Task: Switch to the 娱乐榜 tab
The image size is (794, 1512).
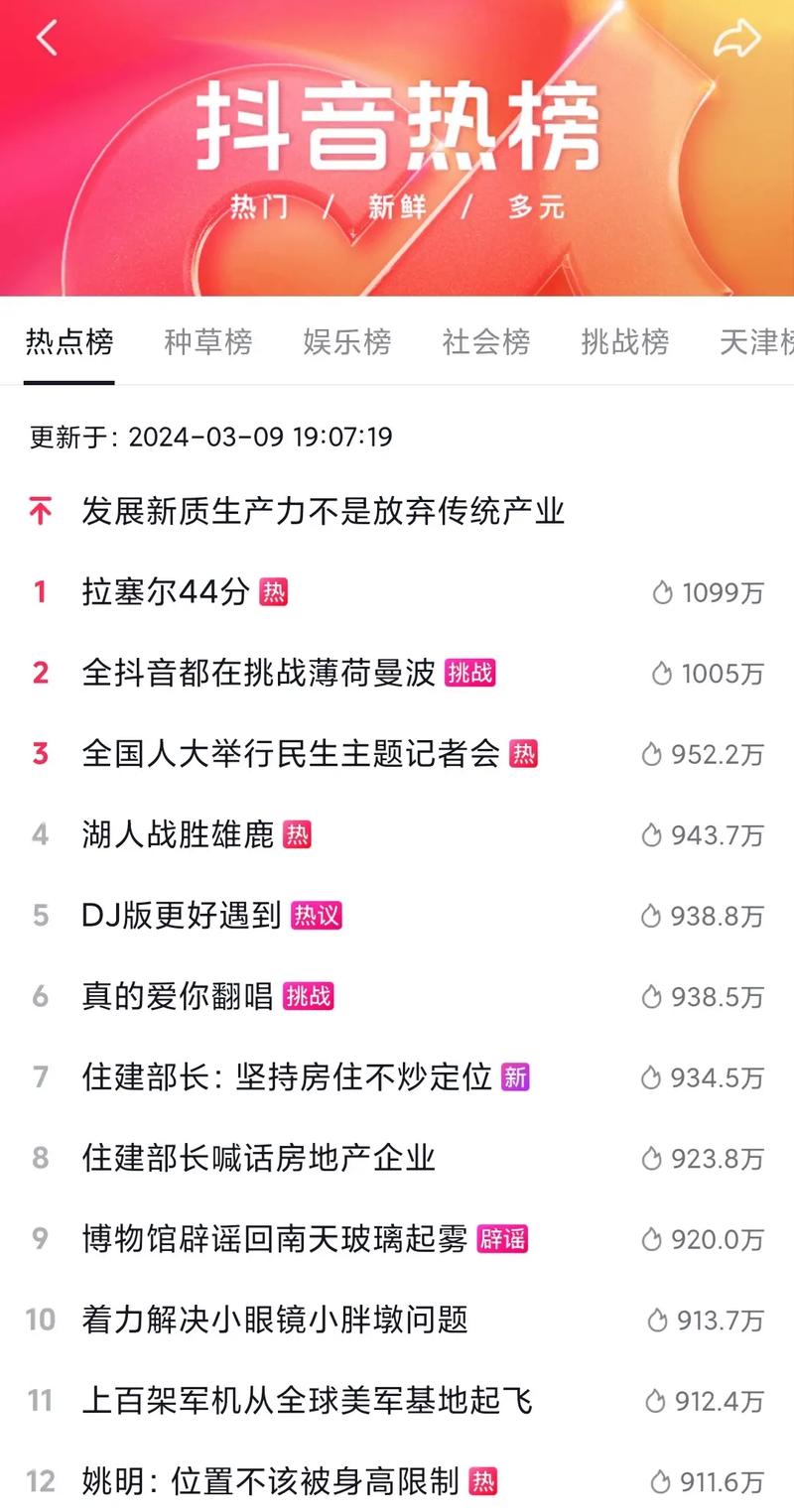Action: [x=347, y=342]
